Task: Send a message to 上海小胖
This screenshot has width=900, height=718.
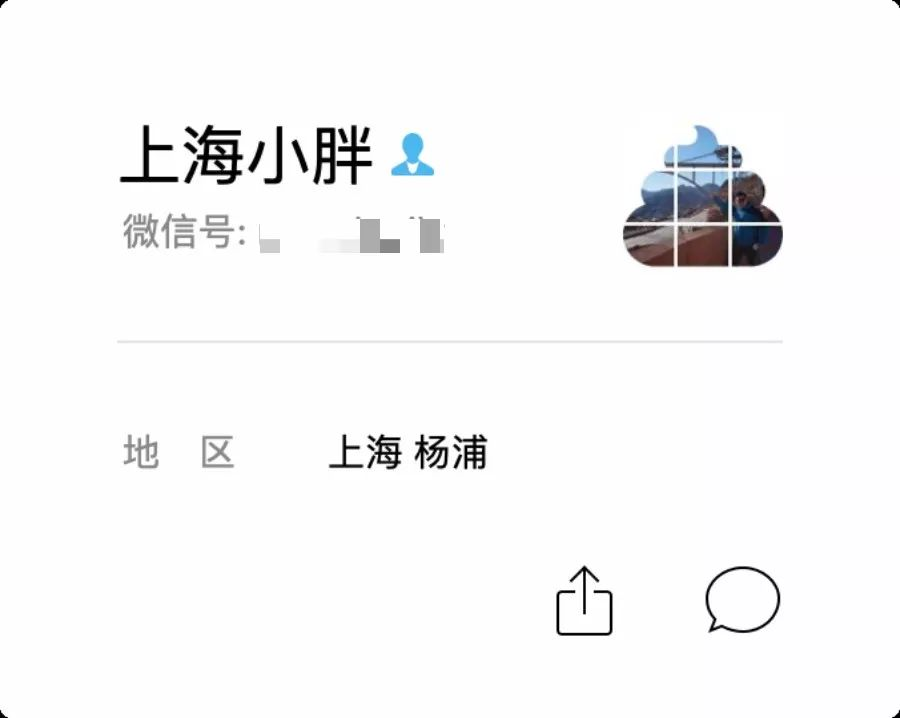Action: pos(741,599)
